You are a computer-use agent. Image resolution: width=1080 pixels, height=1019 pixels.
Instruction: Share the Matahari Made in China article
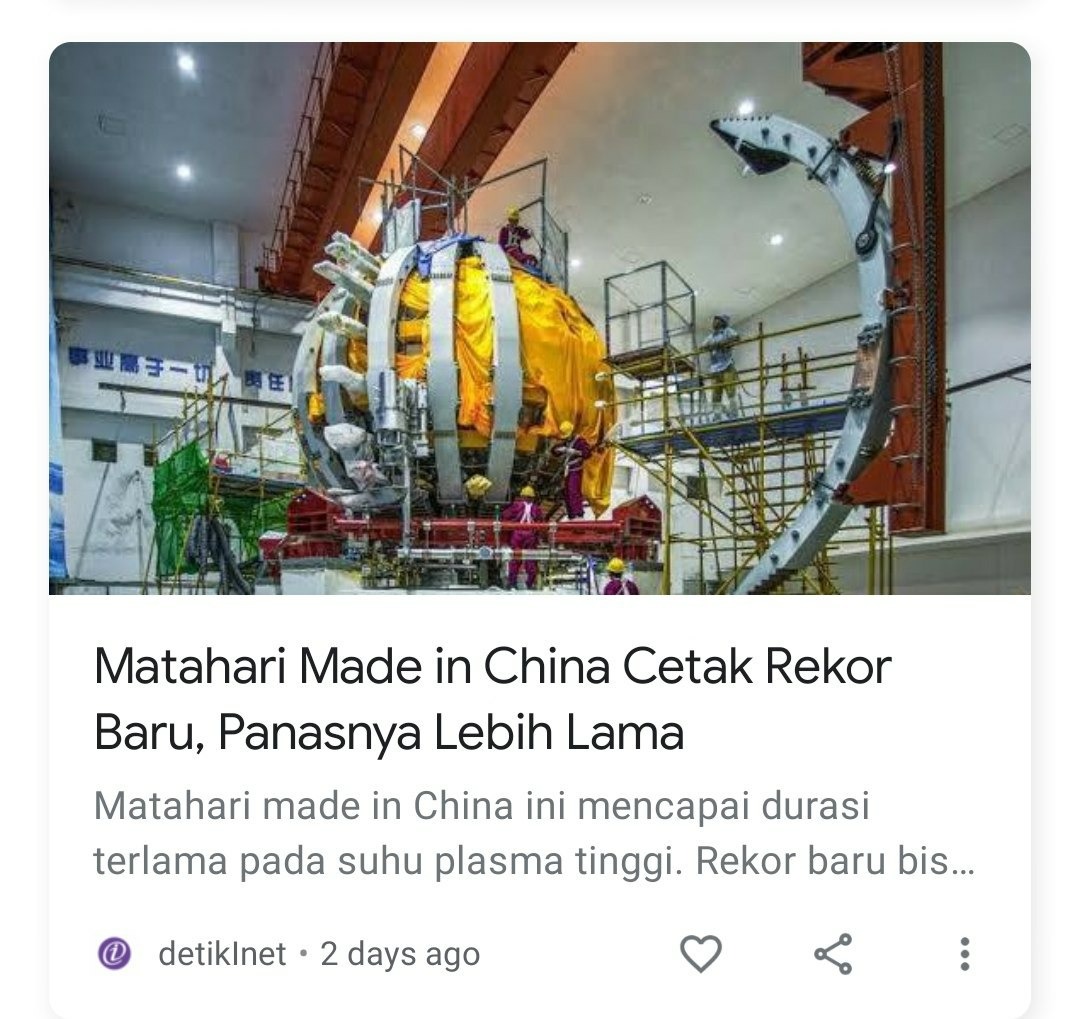833,954
